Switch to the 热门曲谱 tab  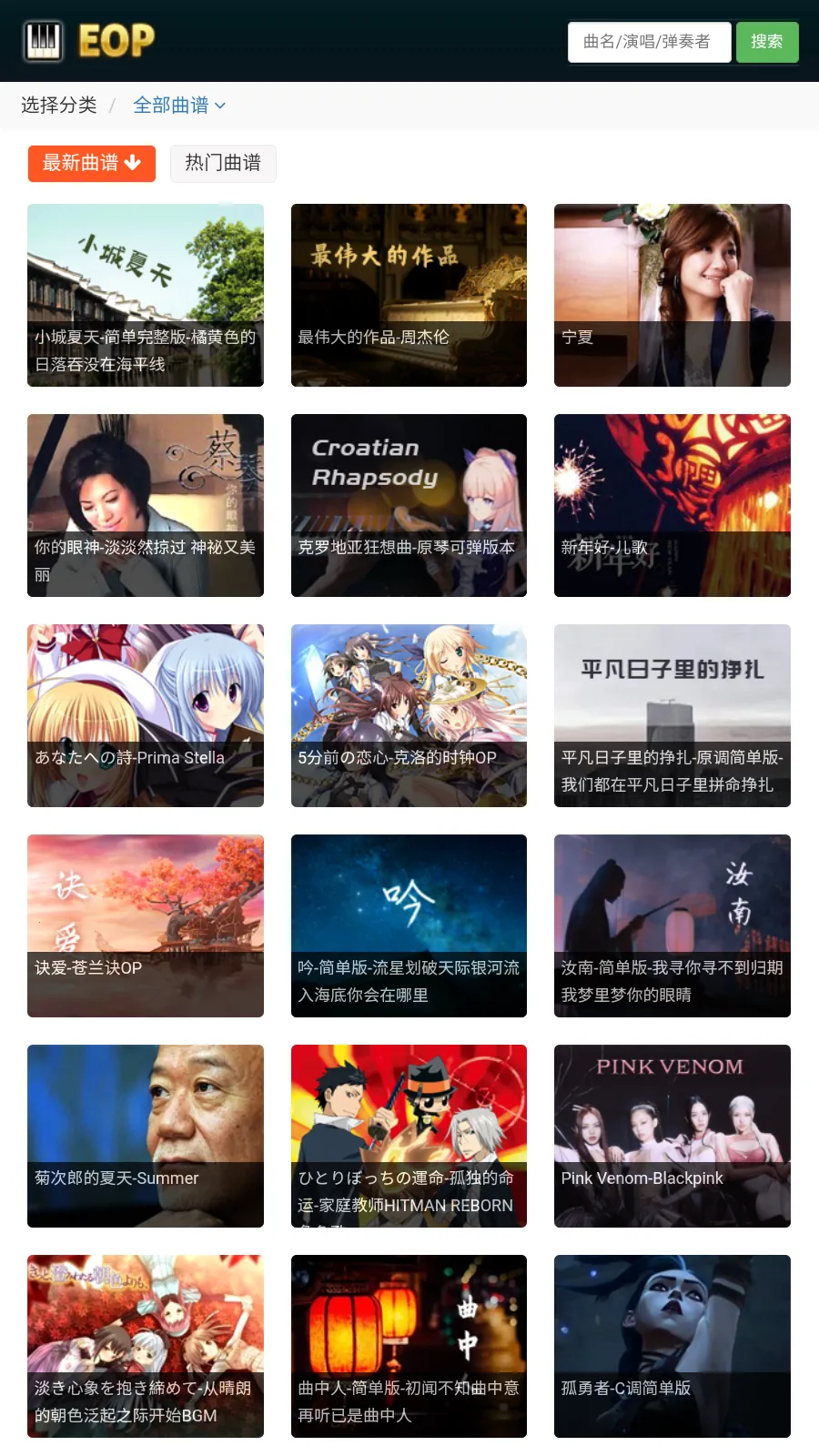click(223, 164)
